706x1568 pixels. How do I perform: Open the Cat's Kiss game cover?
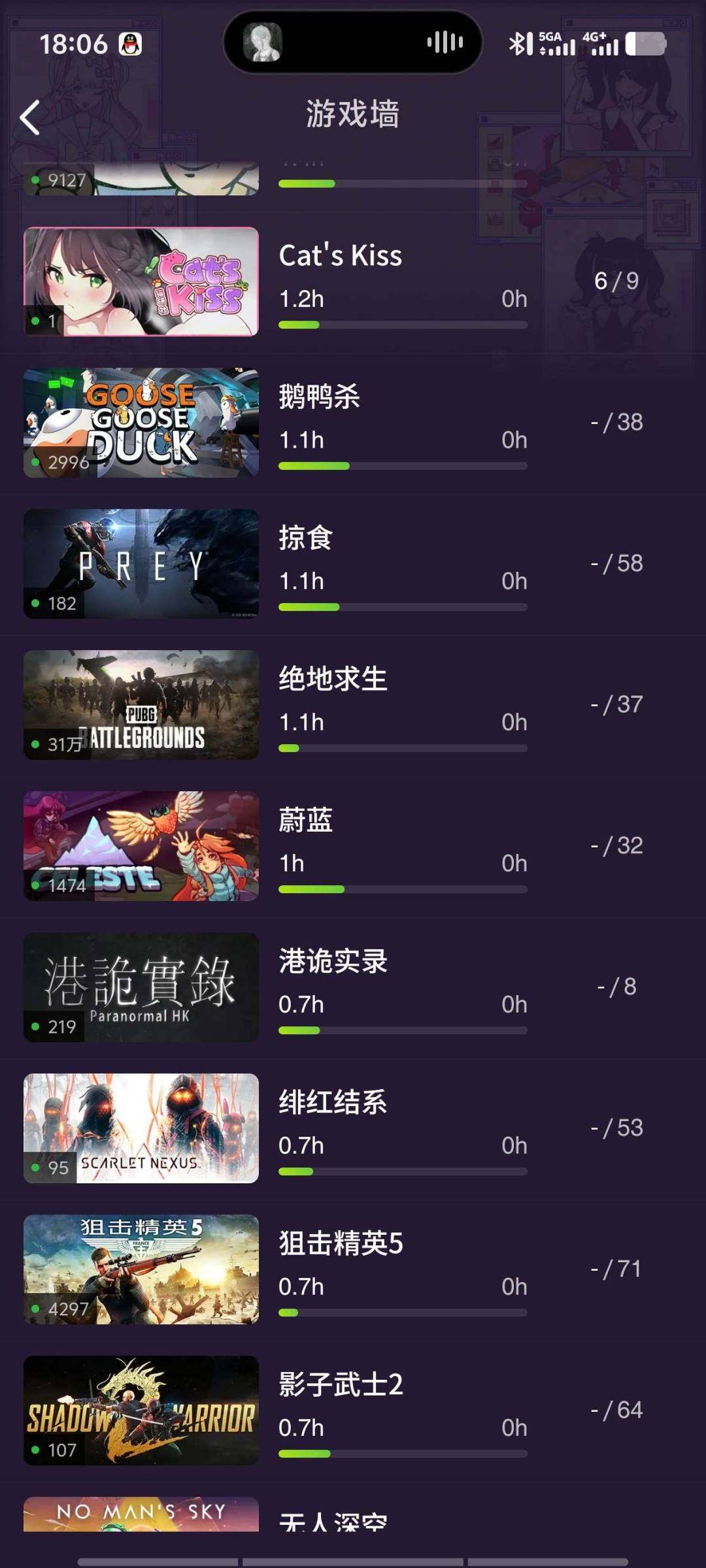(x=141, y=282)
